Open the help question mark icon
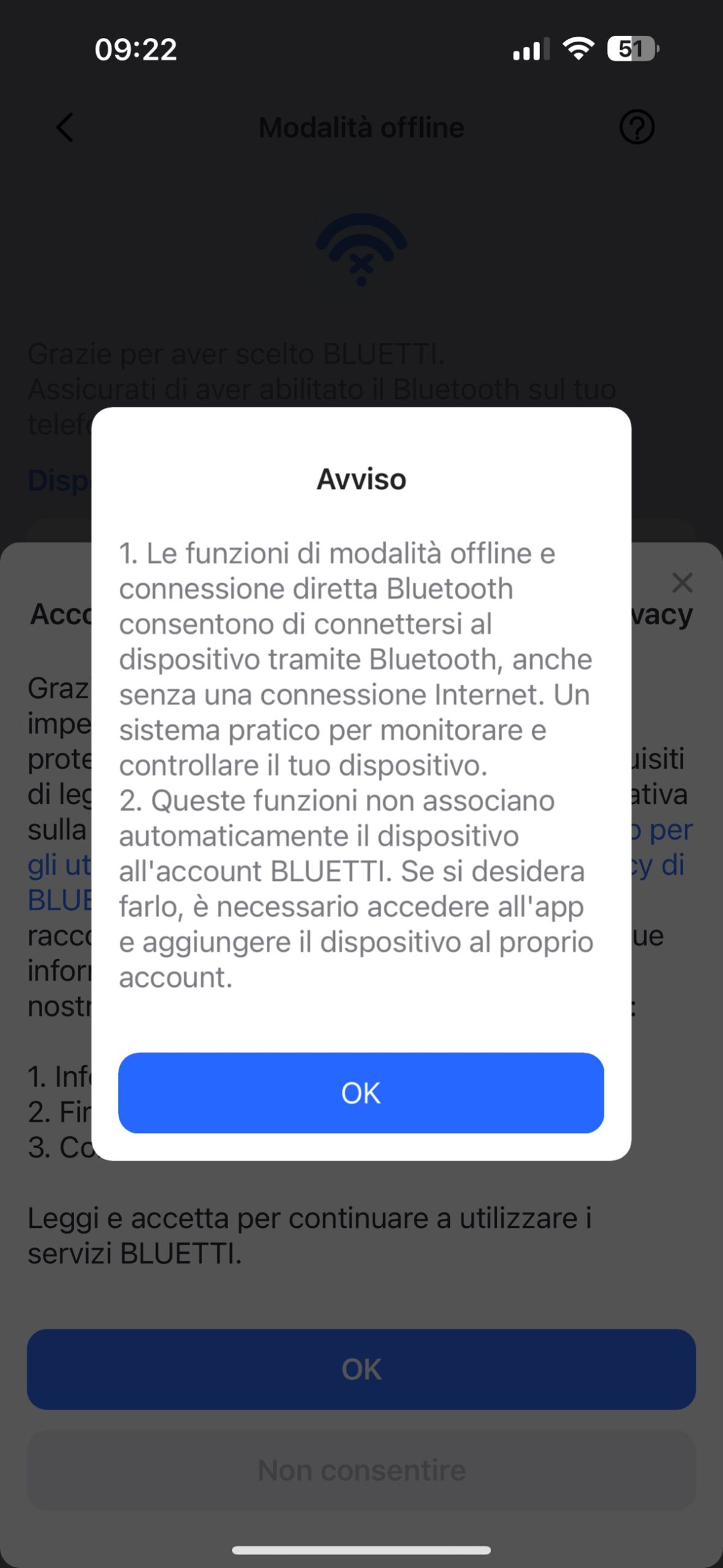This screenshot has width=723, height=1568. (637, 127)
